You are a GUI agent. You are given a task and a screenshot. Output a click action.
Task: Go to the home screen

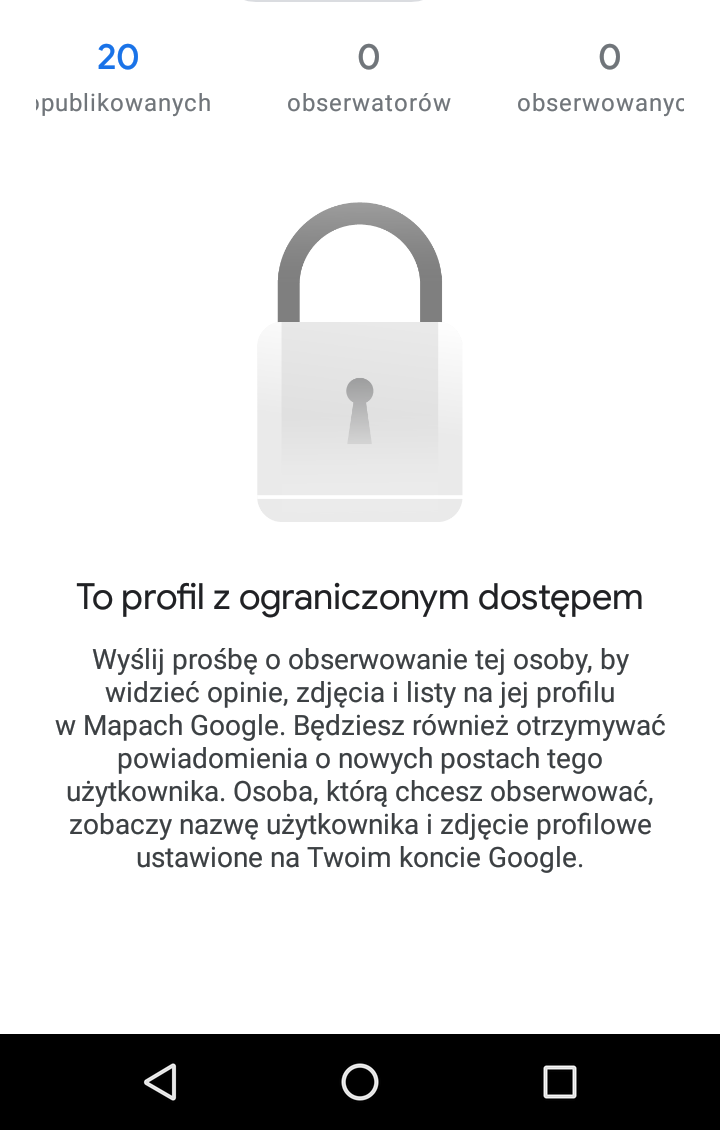pos(360,1081)
